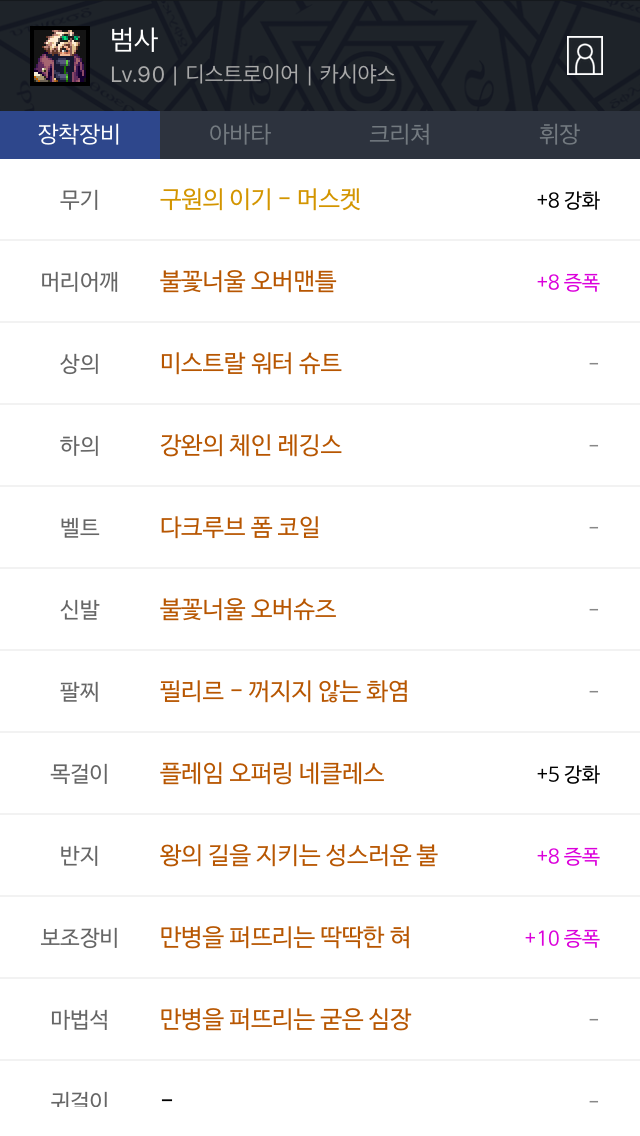Viewport: 640px width, 1136px height.
Task: Open 미스트랄 워터 슈트 details
Action: click(x=251, y=363)
